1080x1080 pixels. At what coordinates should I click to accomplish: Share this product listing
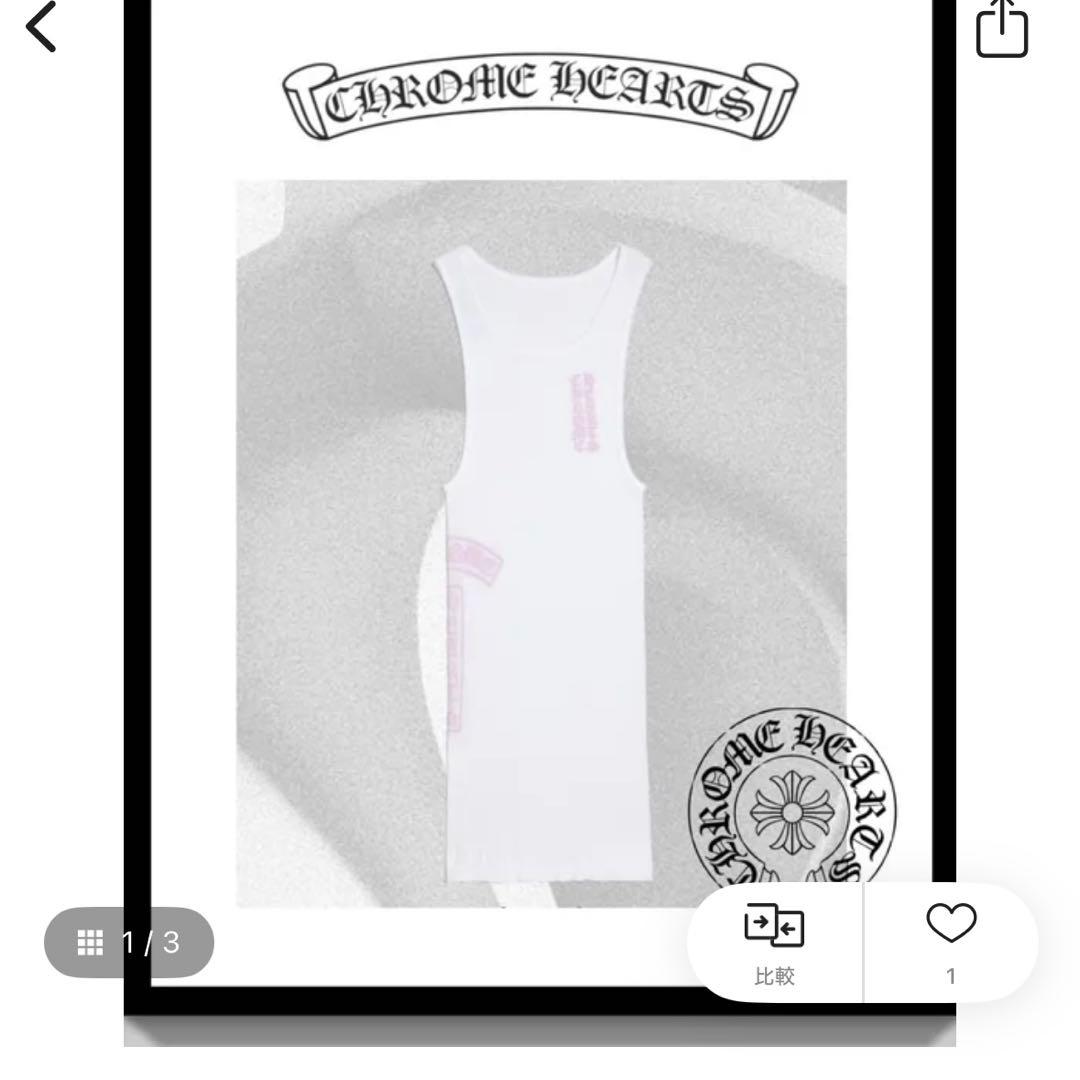(1001, 30)
